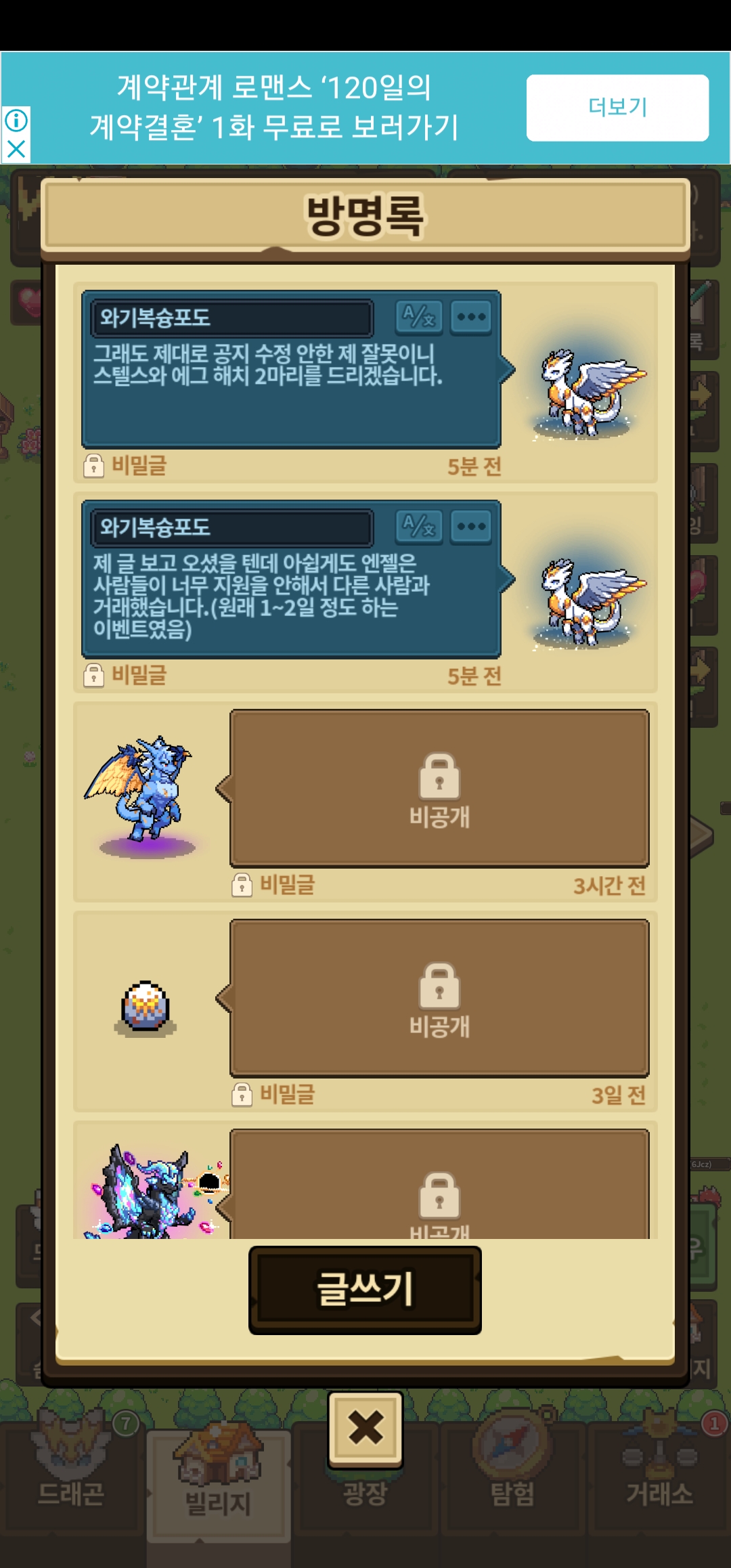Open more options on the 제 글 보고 message
Screen dimensions: 731x1568
tap(471, 527)
